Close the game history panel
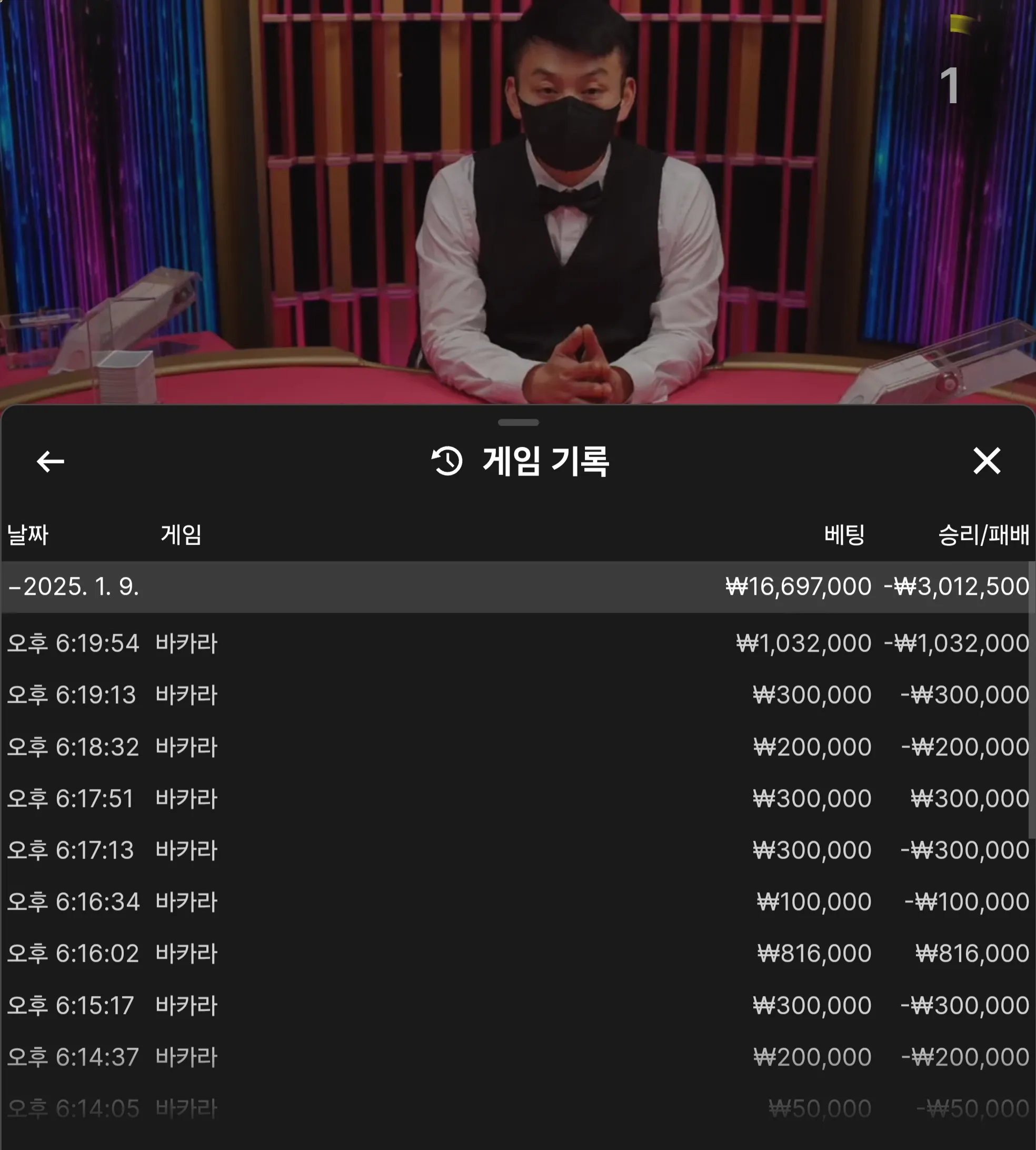Screen dimensions: 1036x1150 pos(987,461)
